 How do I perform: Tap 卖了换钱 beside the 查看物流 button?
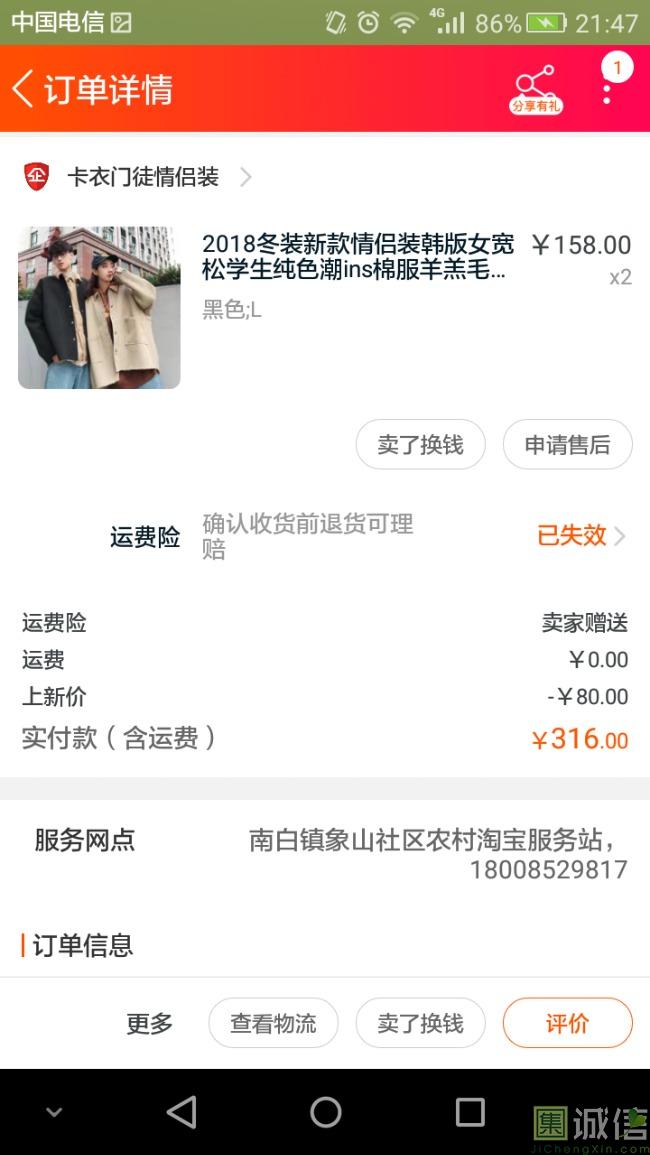point(420,1023)
